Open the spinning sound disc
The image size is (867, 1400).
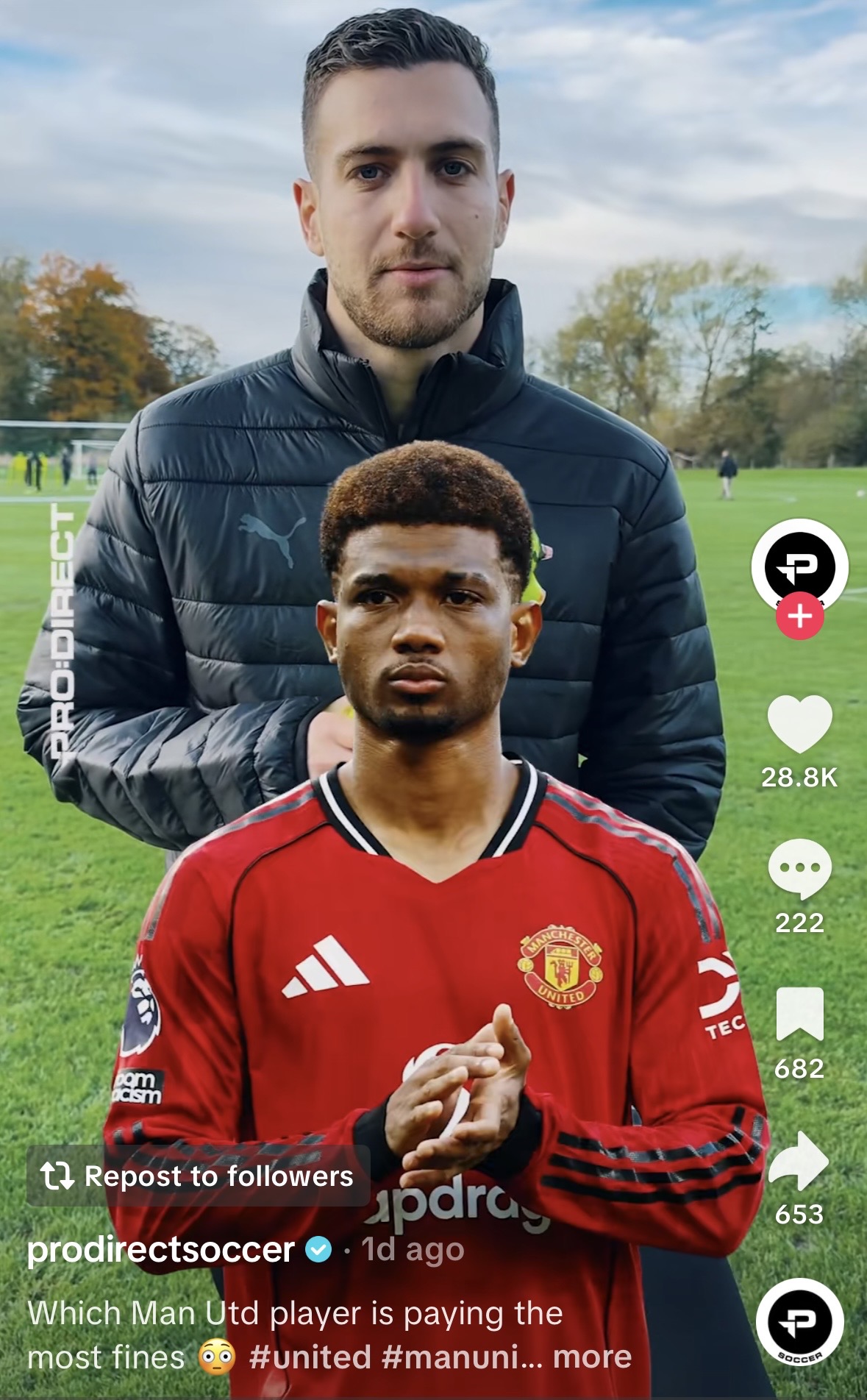coord(799,1323)
